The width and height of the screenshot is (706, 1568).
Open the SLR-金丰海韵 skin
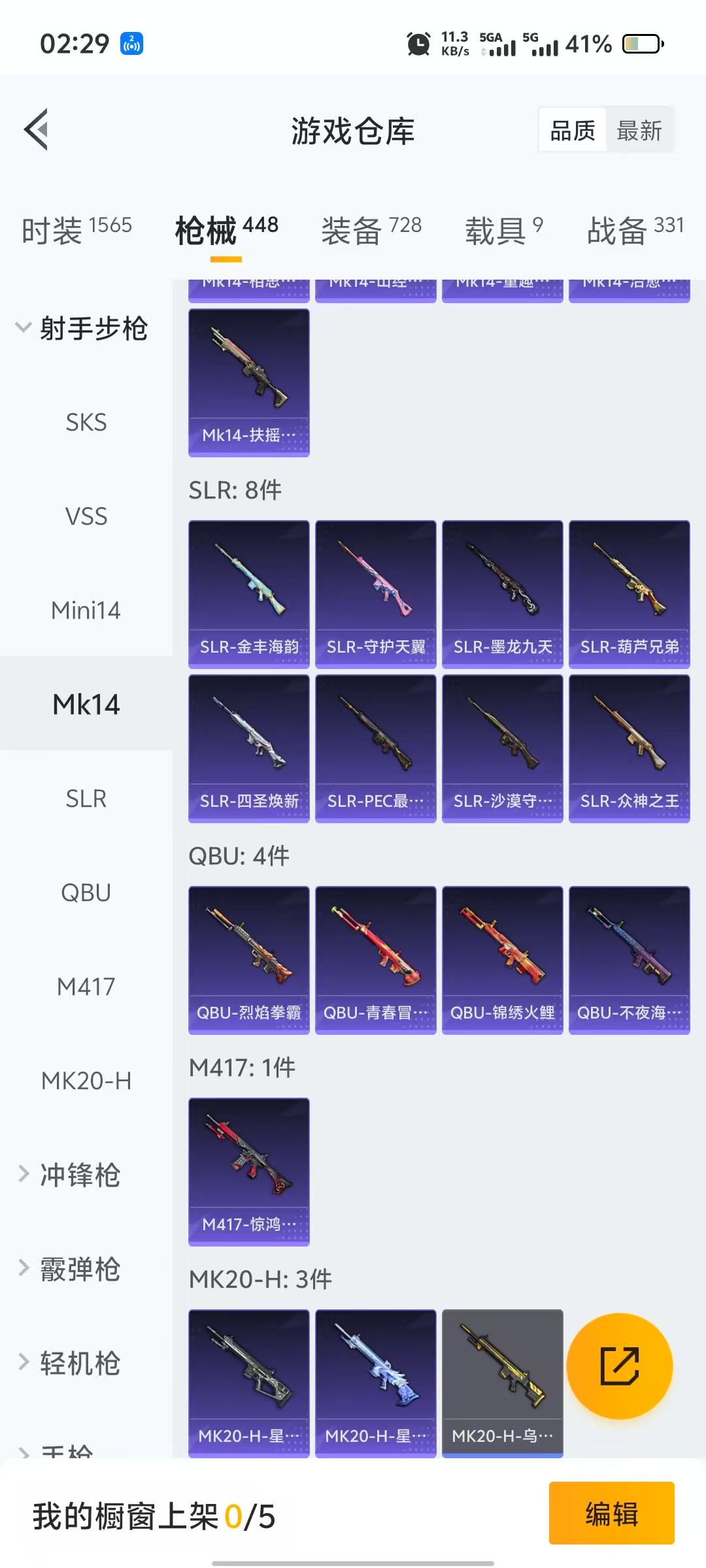[x=249, y=593]
